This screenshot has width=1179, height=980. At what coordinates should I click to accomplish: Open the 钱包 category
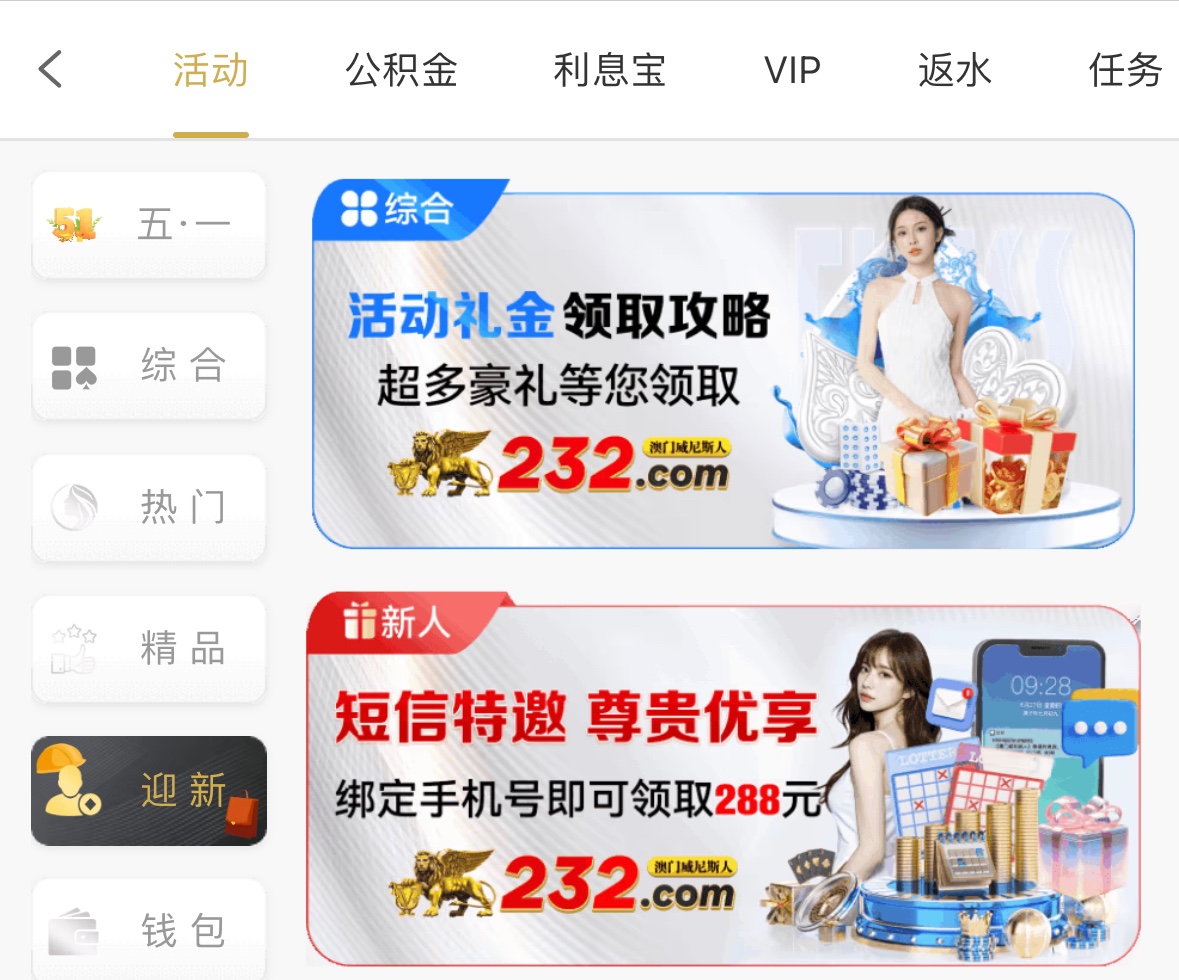tap(149, 930)
